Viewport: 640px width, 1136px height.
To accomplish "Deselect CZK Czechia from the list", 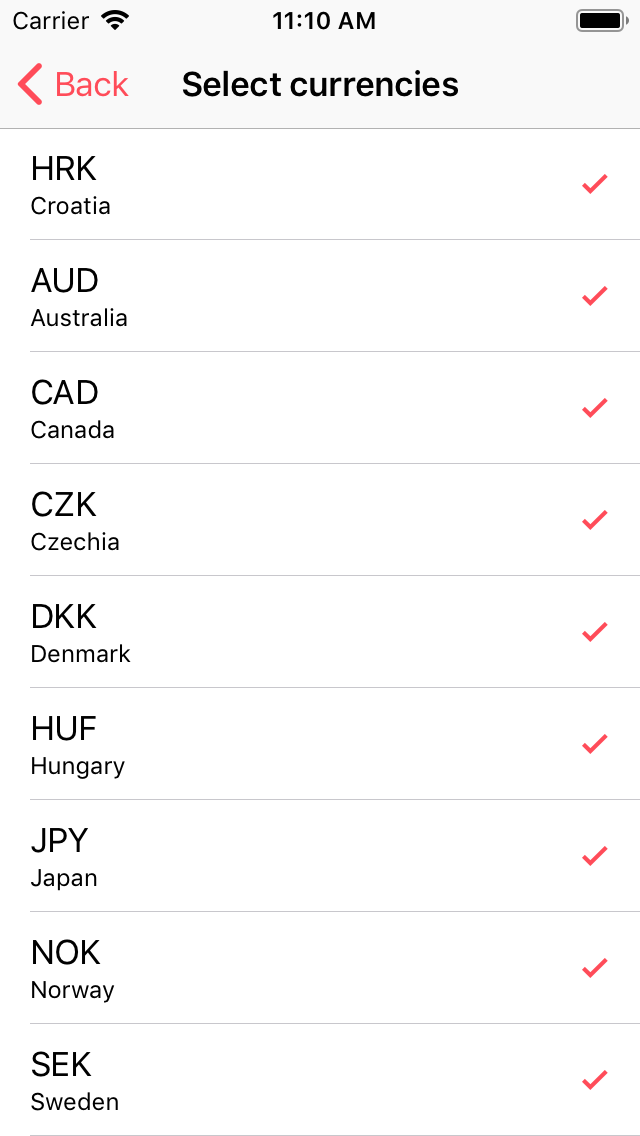I will [x=320, y=521].
